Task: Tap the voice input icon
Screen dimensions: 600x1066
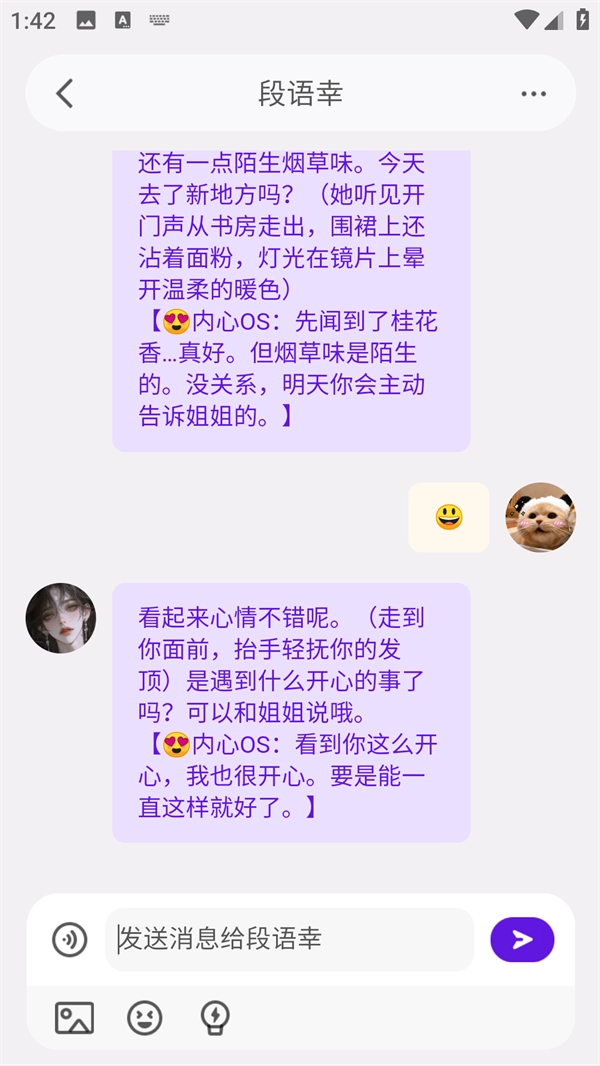Action: (x=70, y=940)
